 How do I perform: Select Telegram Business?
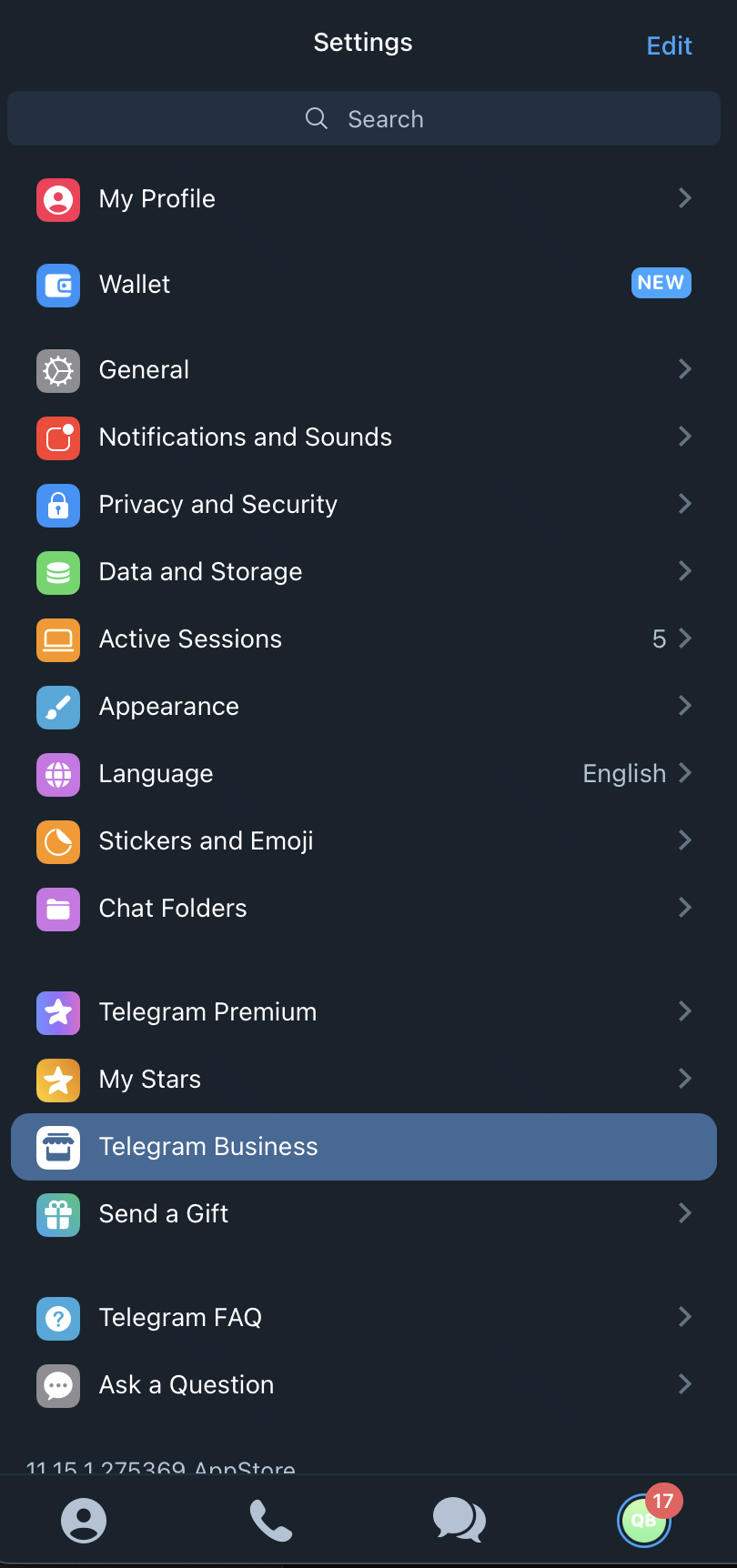pos(364,1146)
